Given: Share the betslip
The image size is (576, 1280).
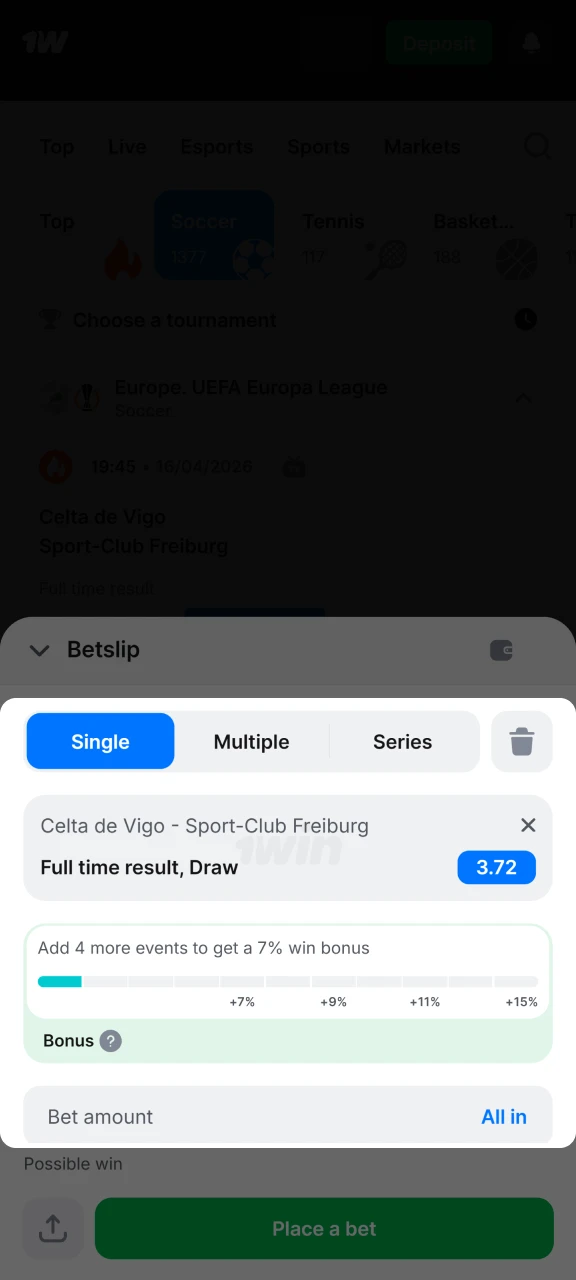Looking at the screenshot, I should point(53,1228).
